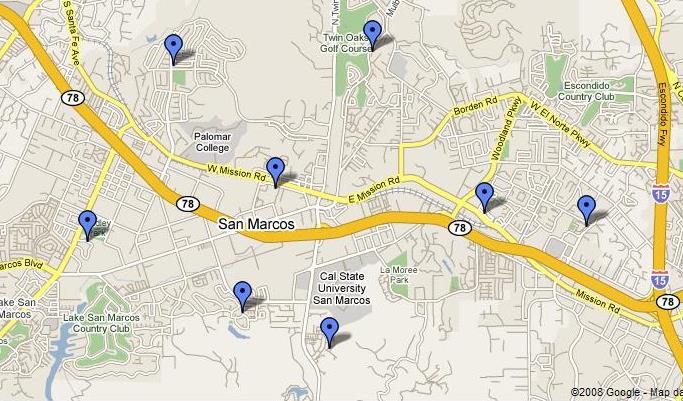
Task: Open the pin south of Cal State University
Action: coord(329,330)
